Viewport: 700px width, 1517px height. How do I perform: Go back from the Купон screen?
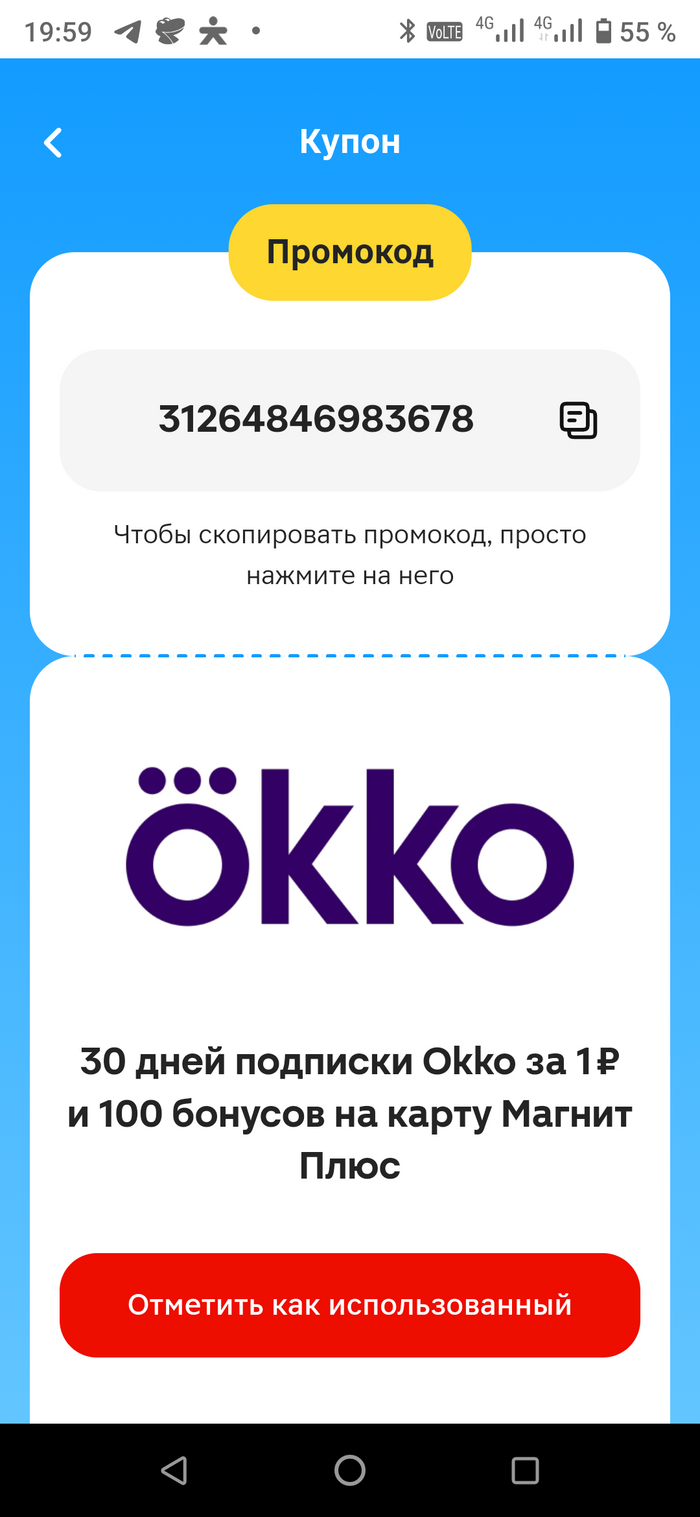(53, 143)
